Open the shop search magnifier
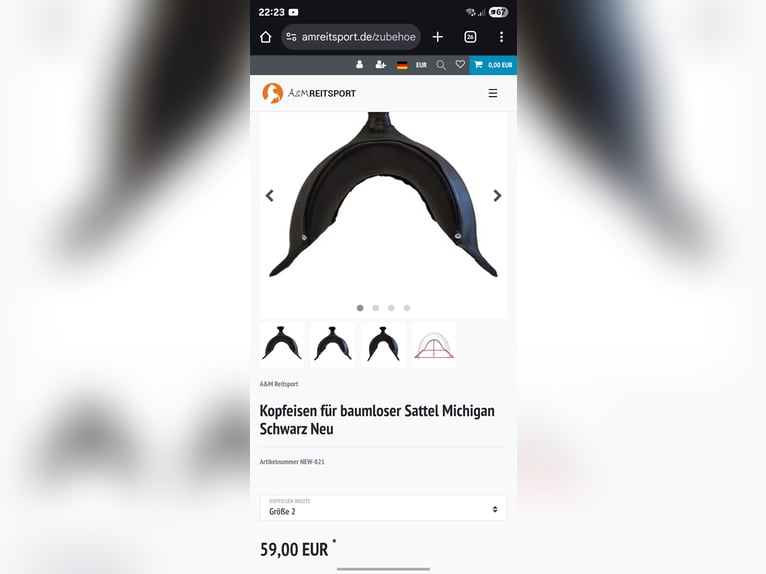 441,65
